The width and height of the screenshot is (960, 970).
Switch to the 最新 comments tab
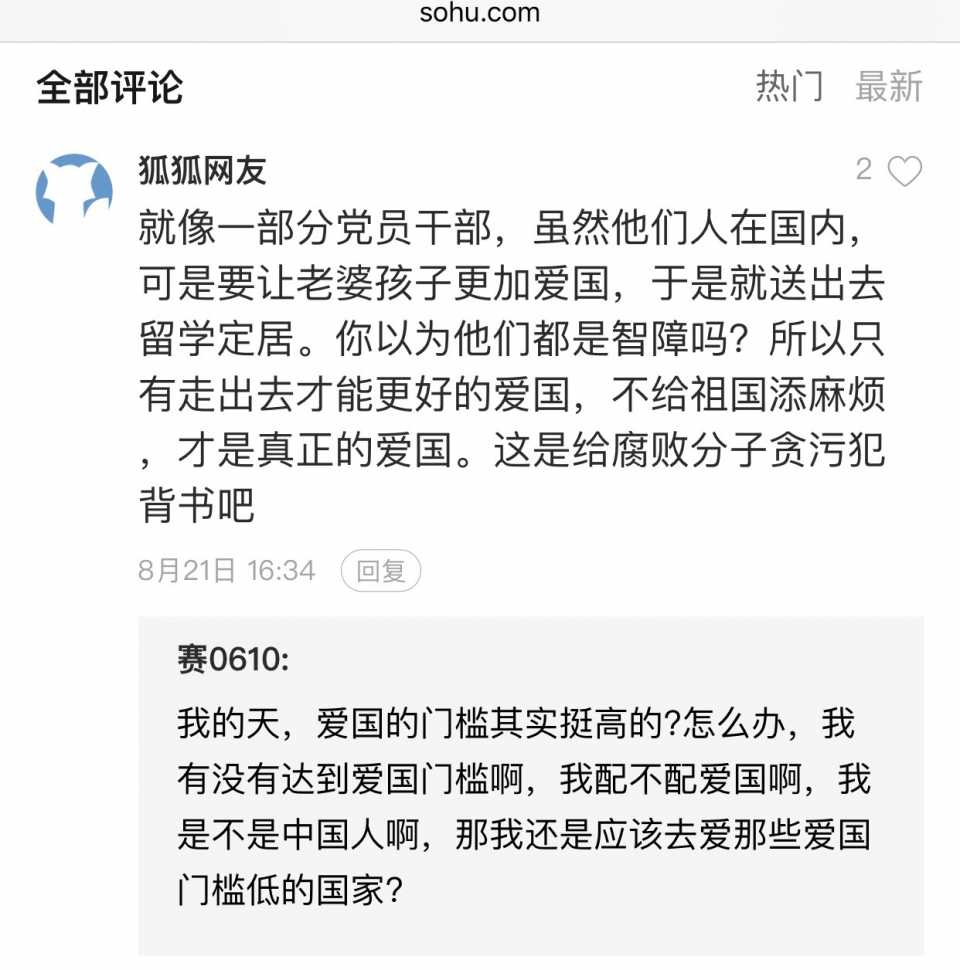[888, 87]
